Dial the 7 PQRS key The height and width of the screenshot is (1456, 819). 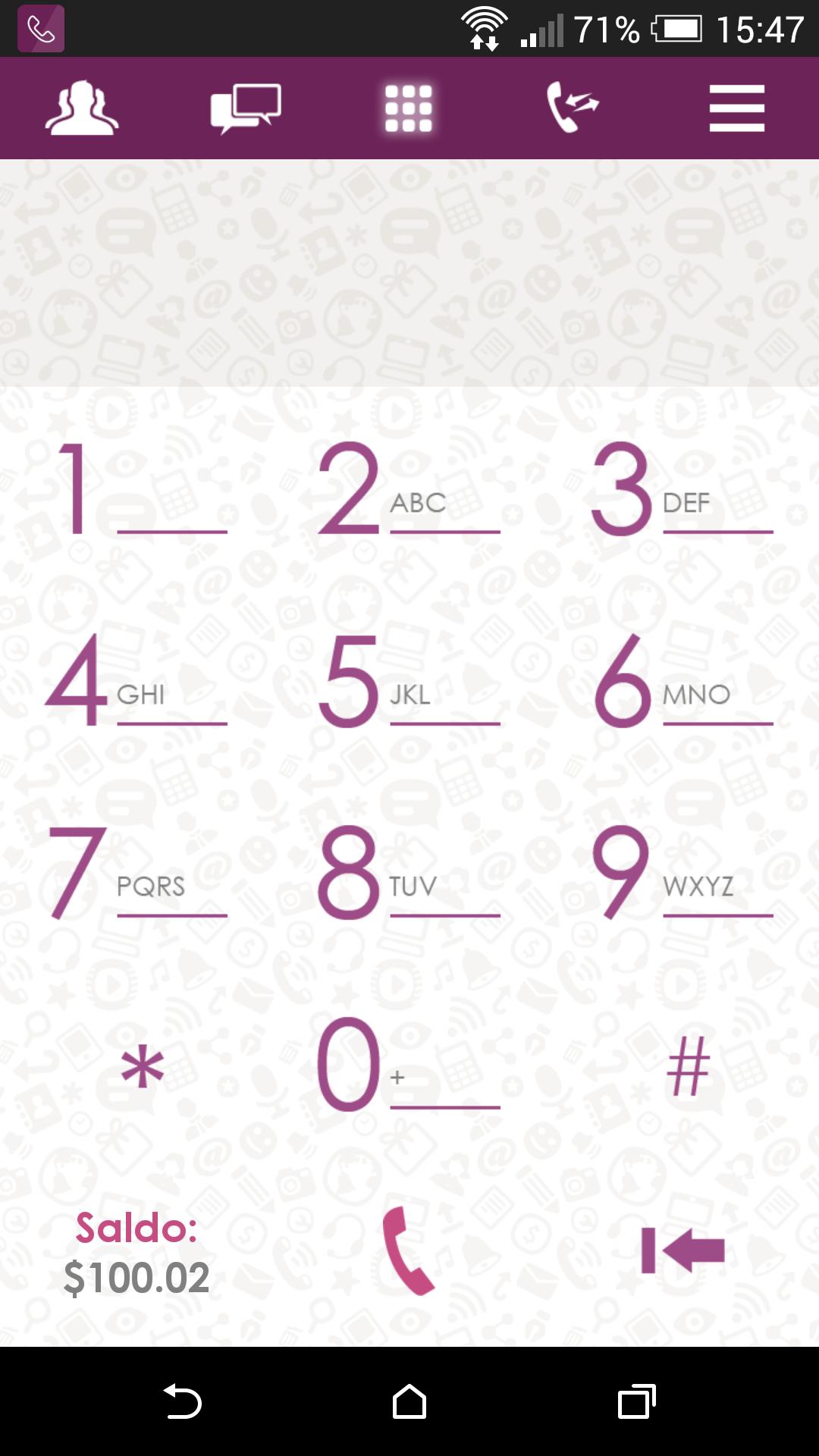136,873
